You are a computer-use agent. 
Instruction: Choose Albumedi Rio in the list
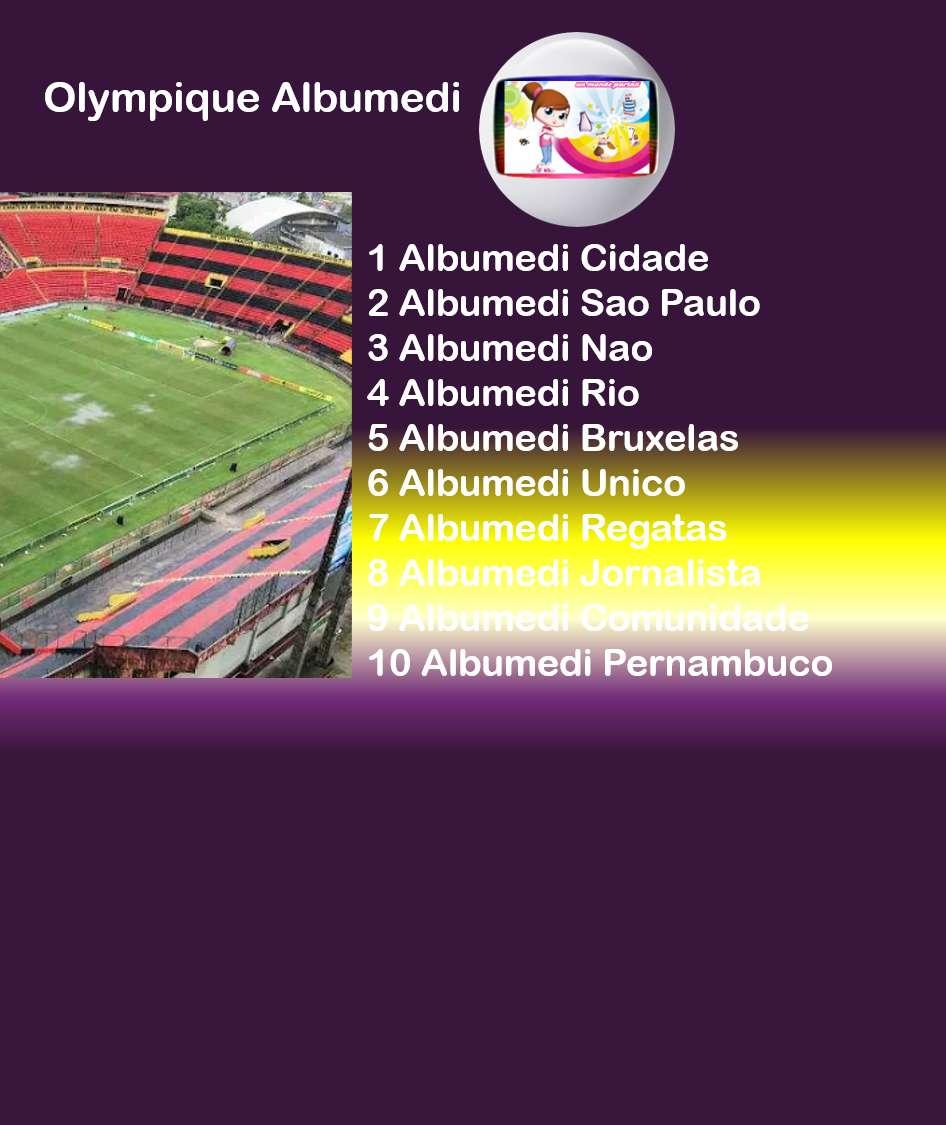tap(503, 394)
